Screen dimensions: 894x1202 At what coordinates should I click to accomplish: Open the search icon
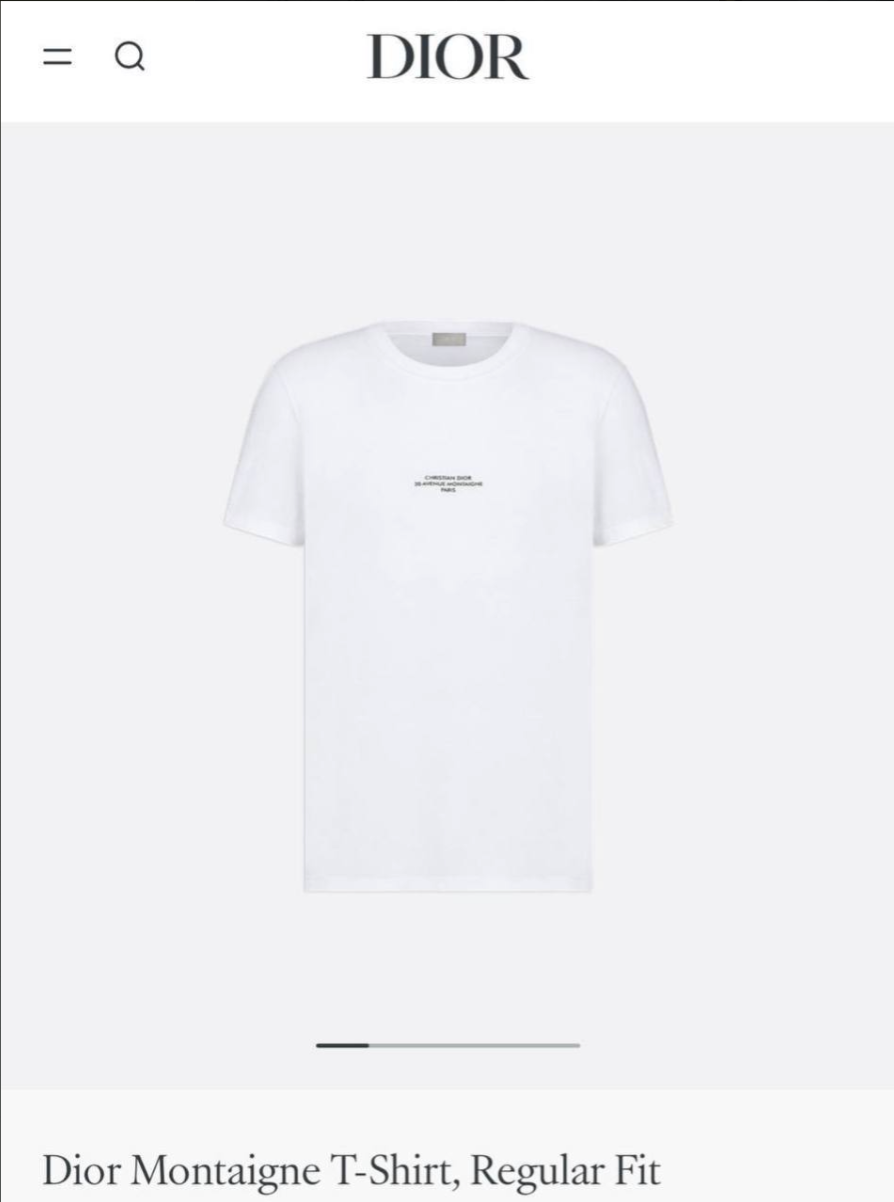pyautogui.click(x=130, y=57)
